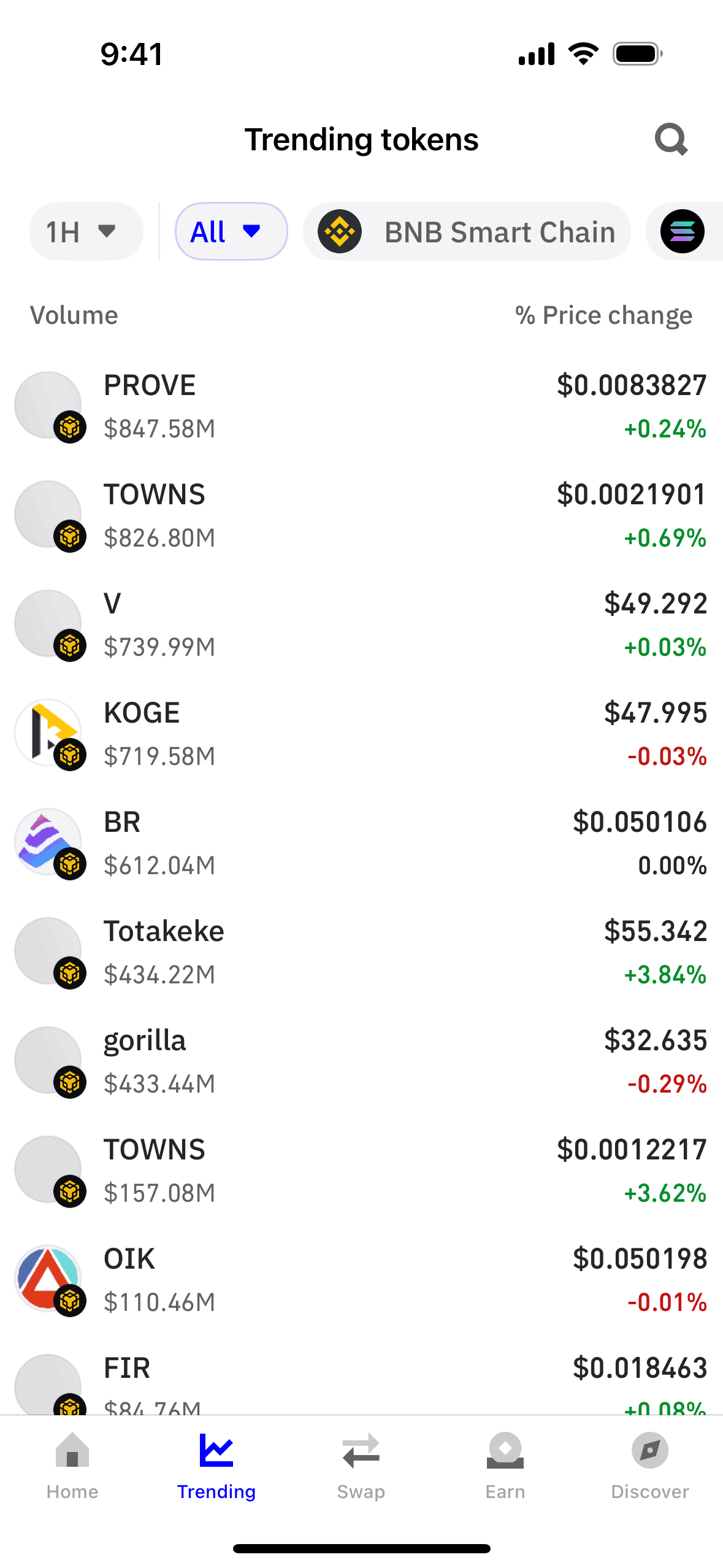
Task: View the V token details
Action: pyautogui.click(x=361, y=625)
